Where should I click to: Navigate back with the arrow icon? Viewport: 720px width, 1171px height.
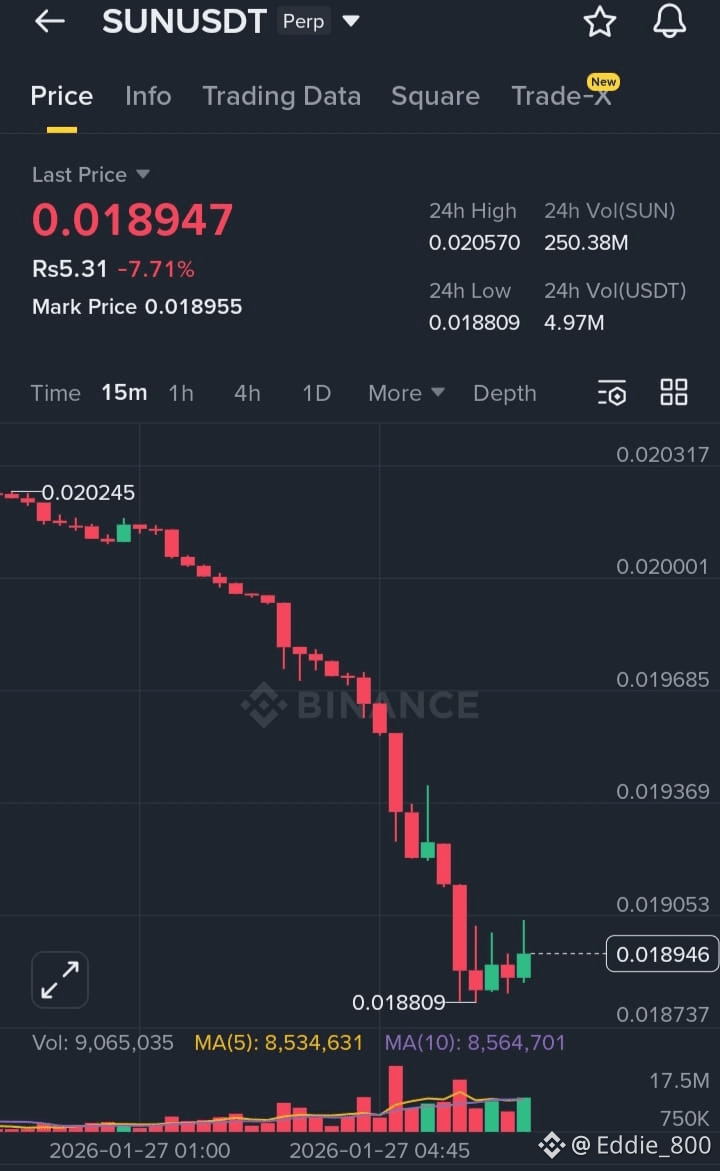coord(48,21)
